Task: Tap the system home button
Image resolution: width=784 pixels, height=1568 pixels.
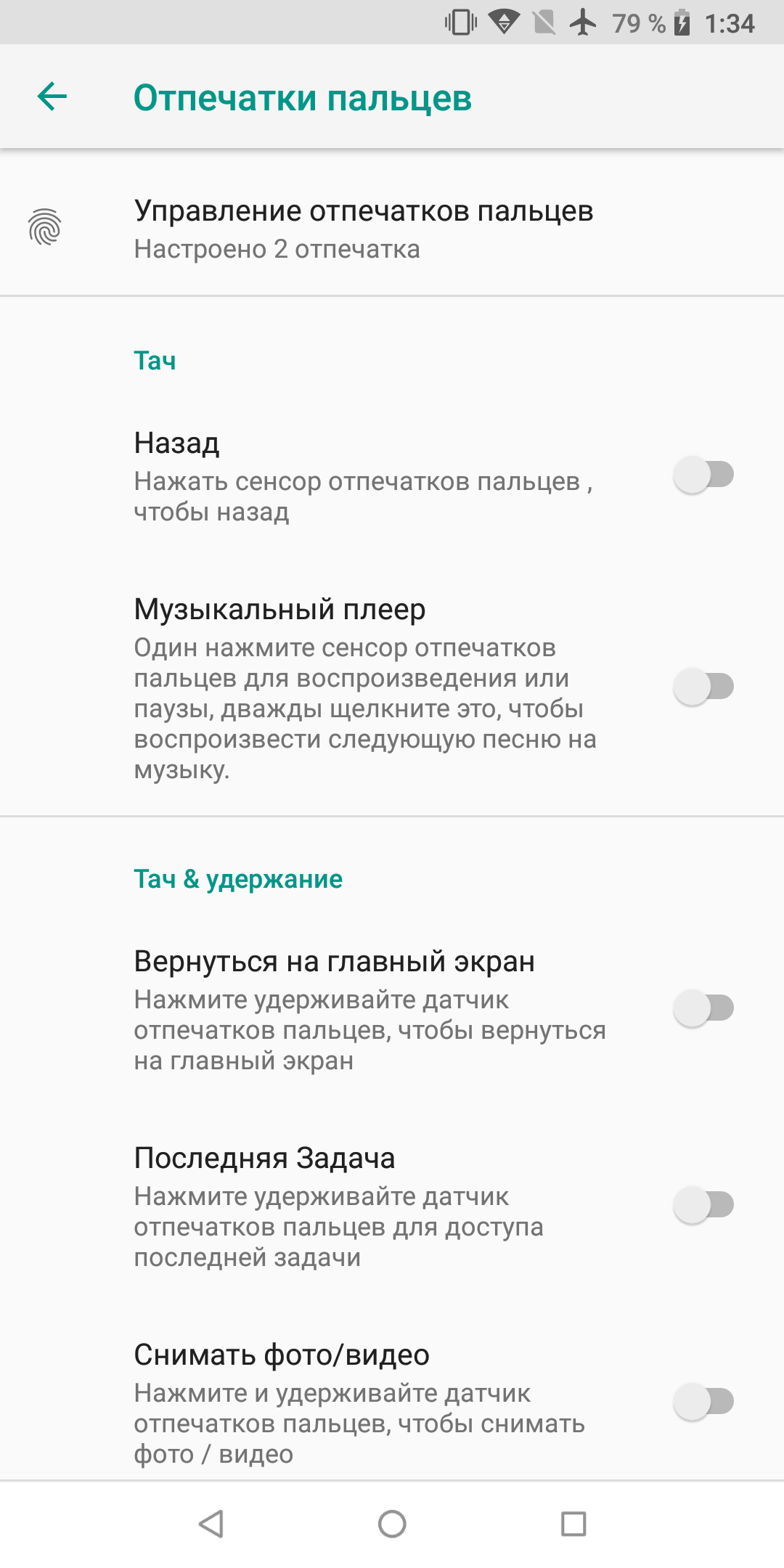Action: (x=392, y=1524)
